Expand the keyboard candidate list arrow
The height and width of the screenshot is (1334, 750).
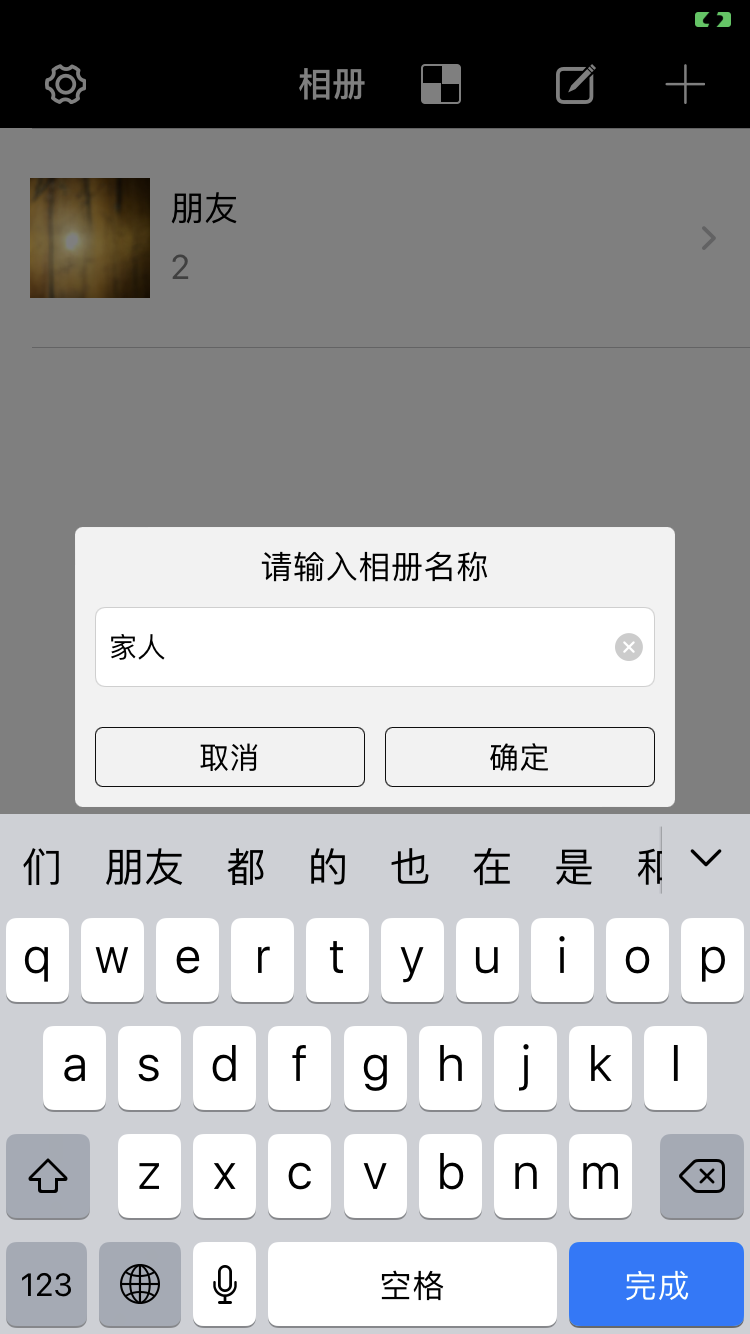[706, 858]
